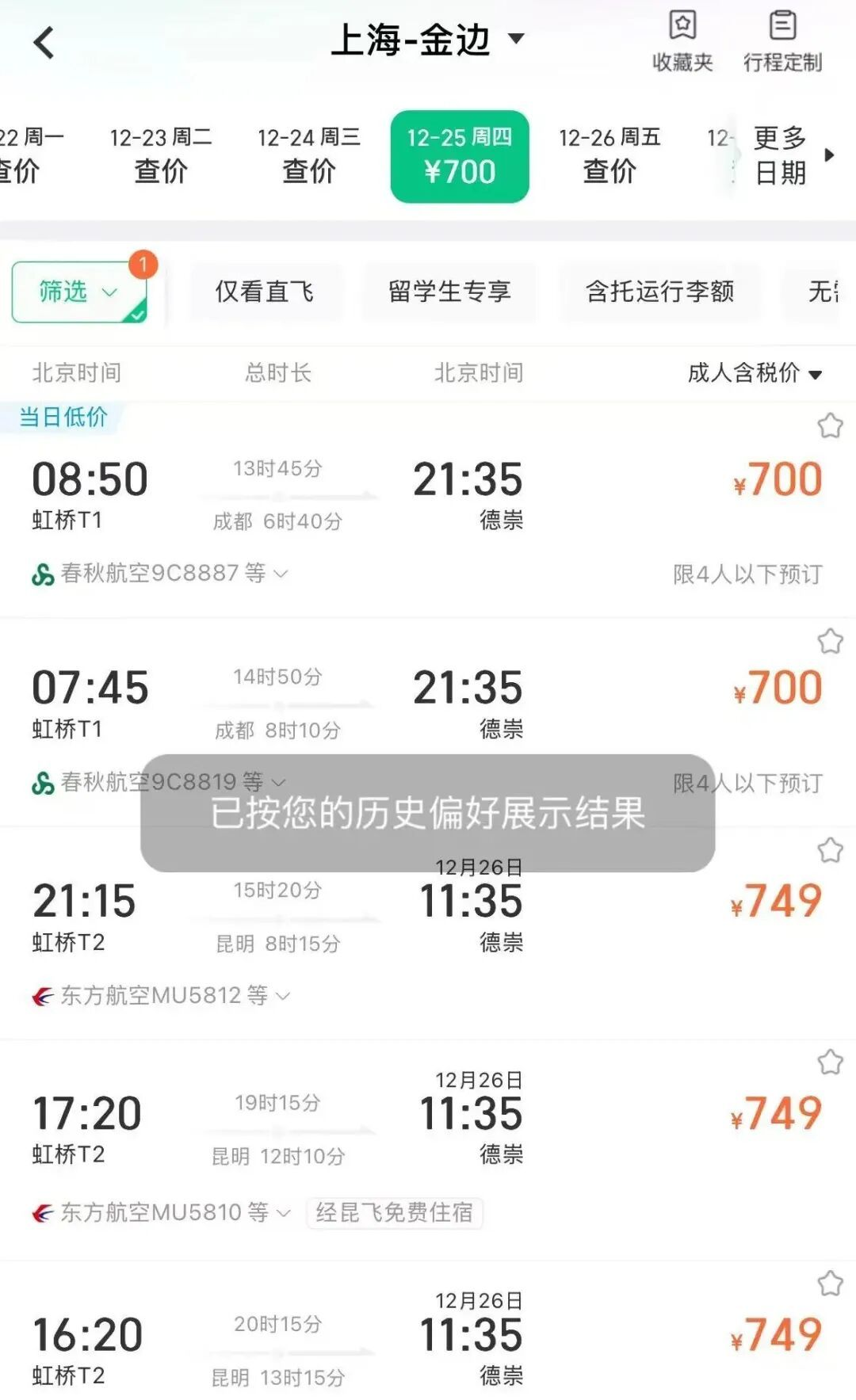Favorite the 07:45 departure flight
The height and width of the screenshot is (1400, 856).
coord(830,641)
